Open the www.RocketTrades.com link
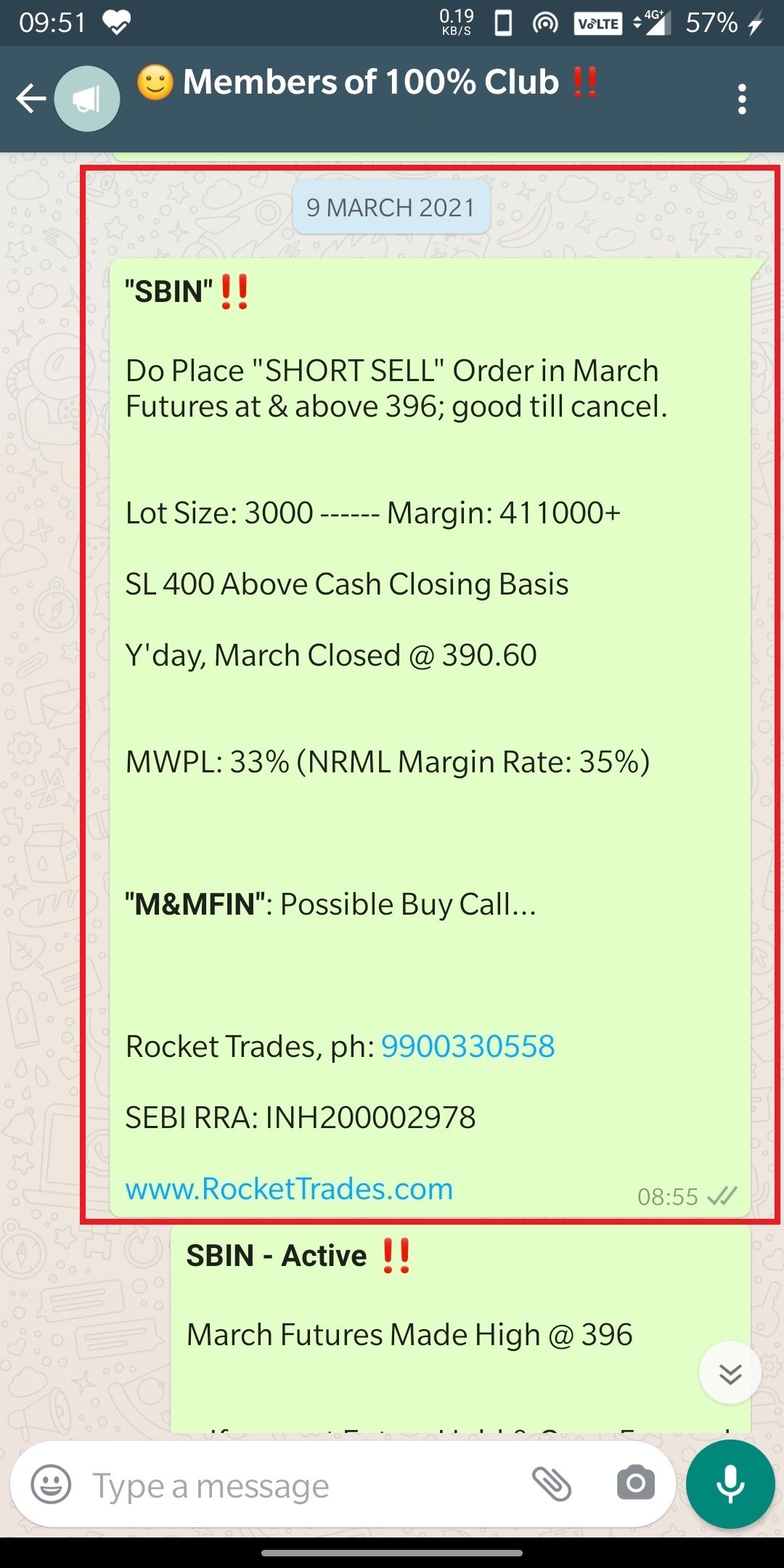Image resolution: width=784 pixels, height=1568 pixels. 289,1189
